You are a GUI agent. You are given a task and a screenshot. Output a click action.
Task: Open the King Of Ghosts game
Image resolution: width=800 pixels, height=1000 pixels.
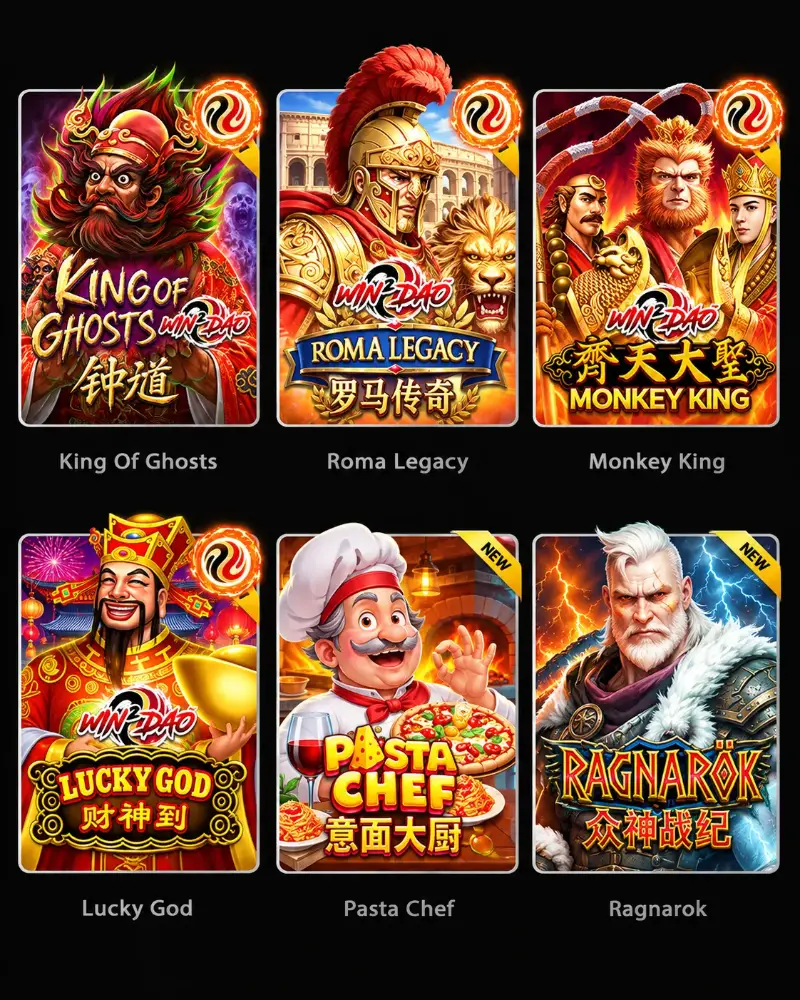click(x=139, y=258)
